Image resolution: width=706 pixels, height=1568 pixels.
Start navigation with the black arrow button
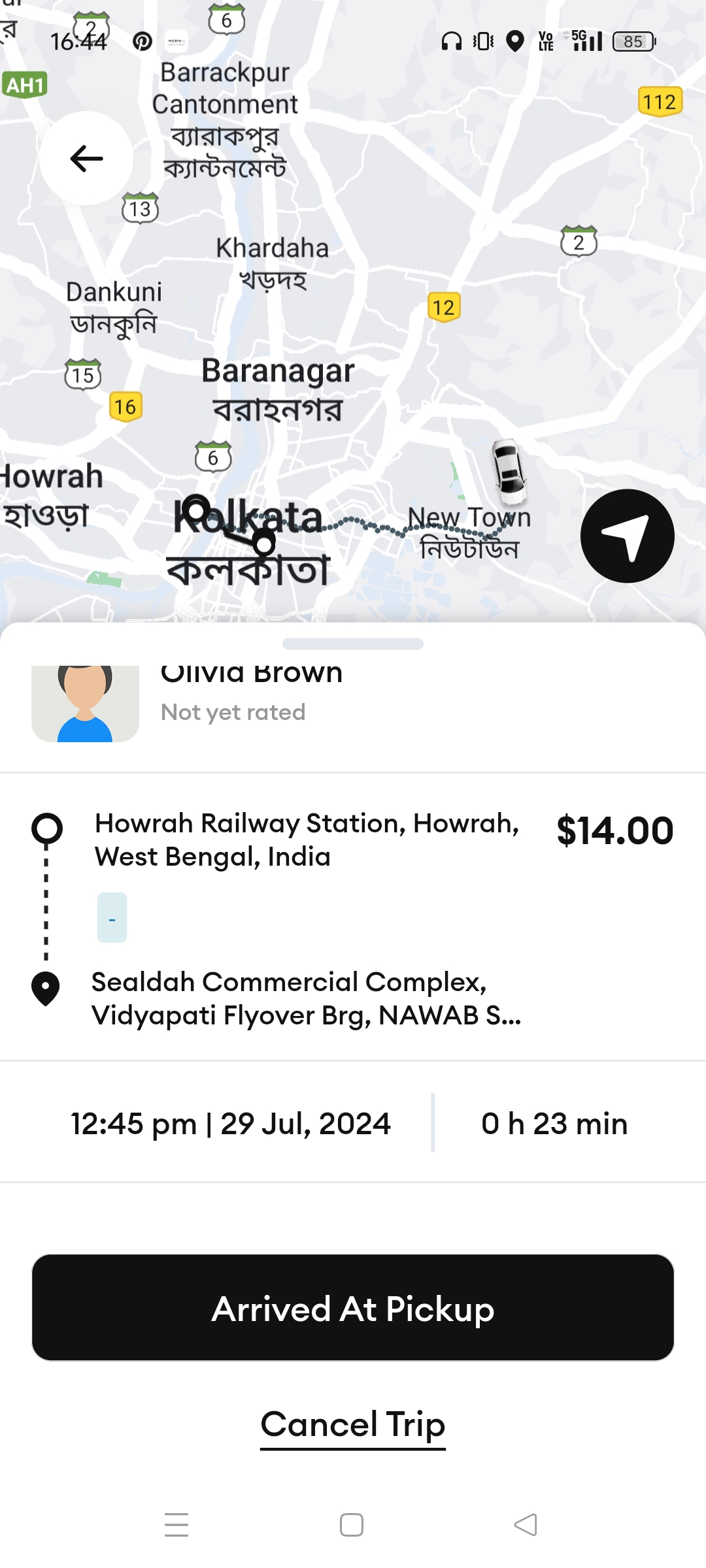pos(627,536)
